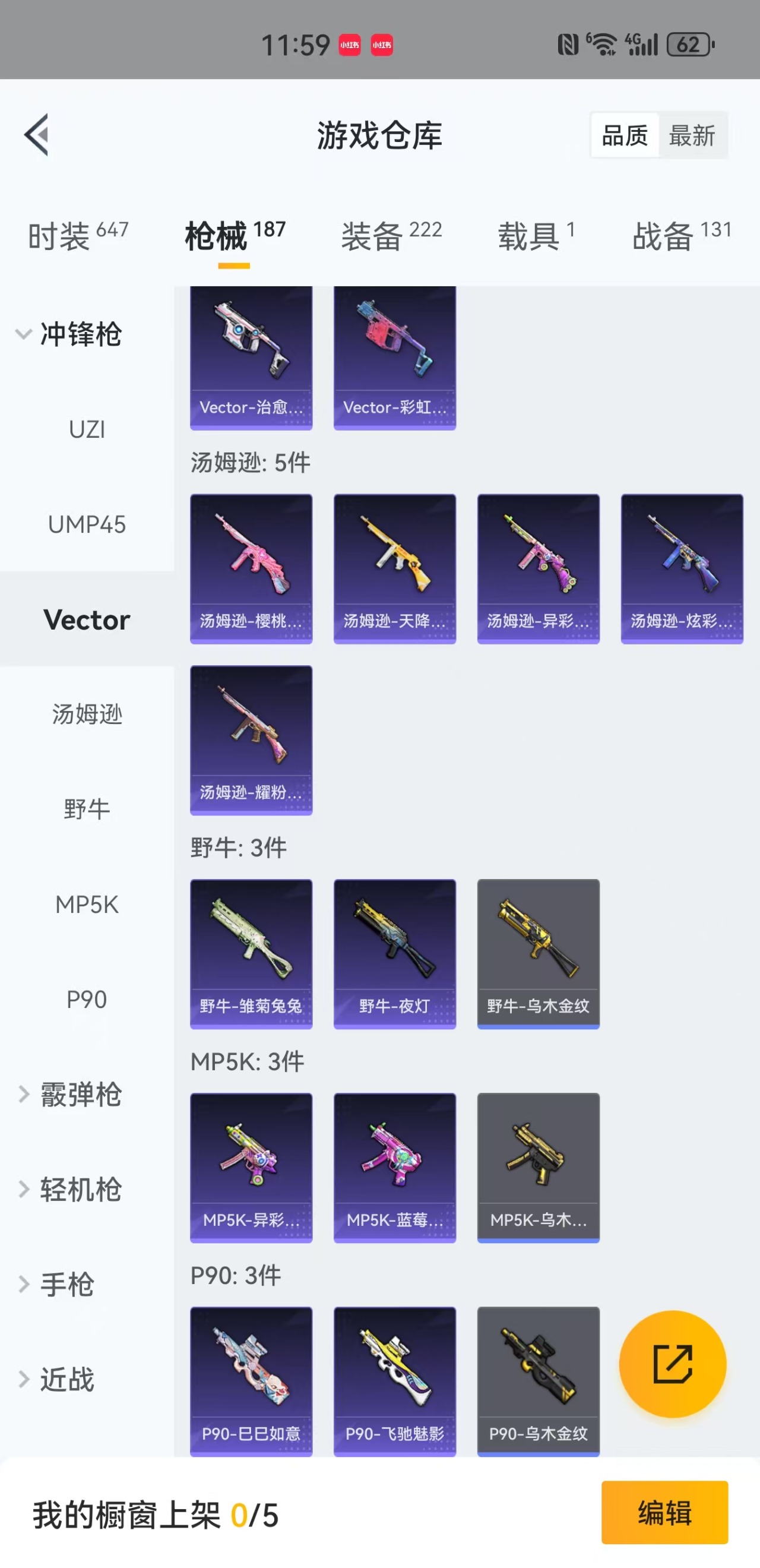Switch to the 战备 tab
Image resolution: width=760 pixels, height=1568 pixels.
682,236
